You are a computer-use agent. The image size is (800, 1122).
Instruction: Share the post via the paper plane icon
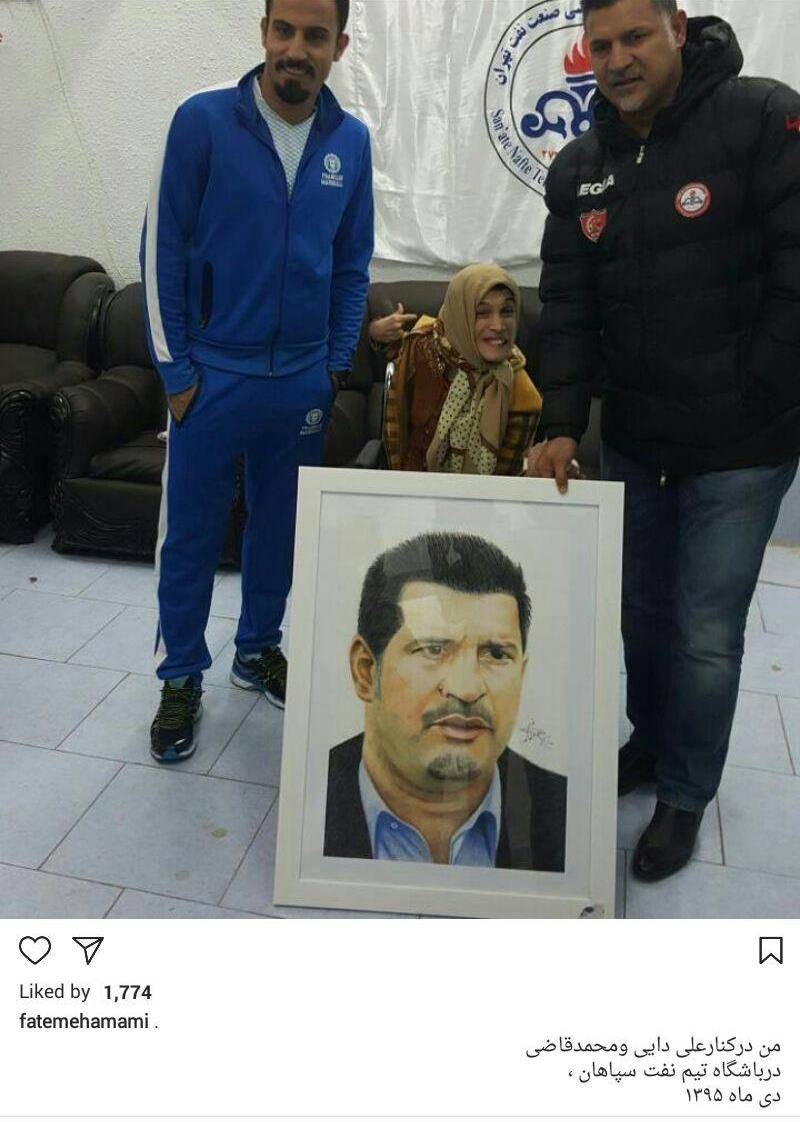tap(88, 949)
